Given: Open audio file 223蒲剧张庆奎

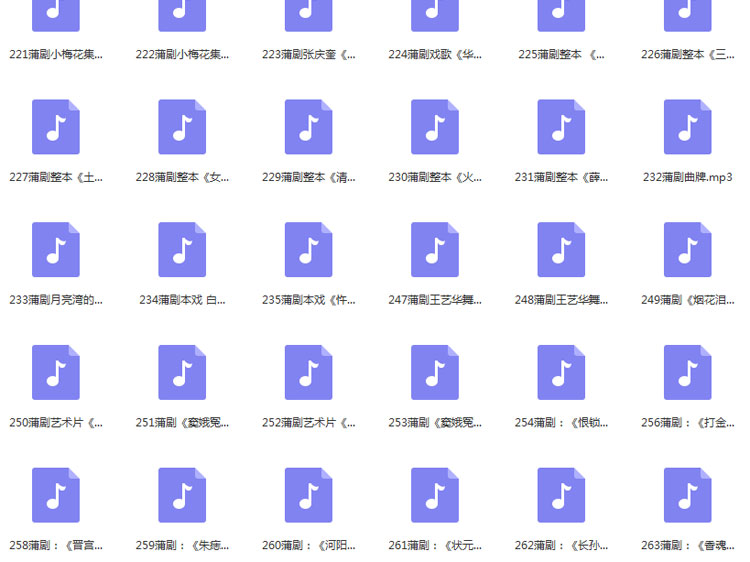Looking at the screenshot, I should tap(308, 14).
